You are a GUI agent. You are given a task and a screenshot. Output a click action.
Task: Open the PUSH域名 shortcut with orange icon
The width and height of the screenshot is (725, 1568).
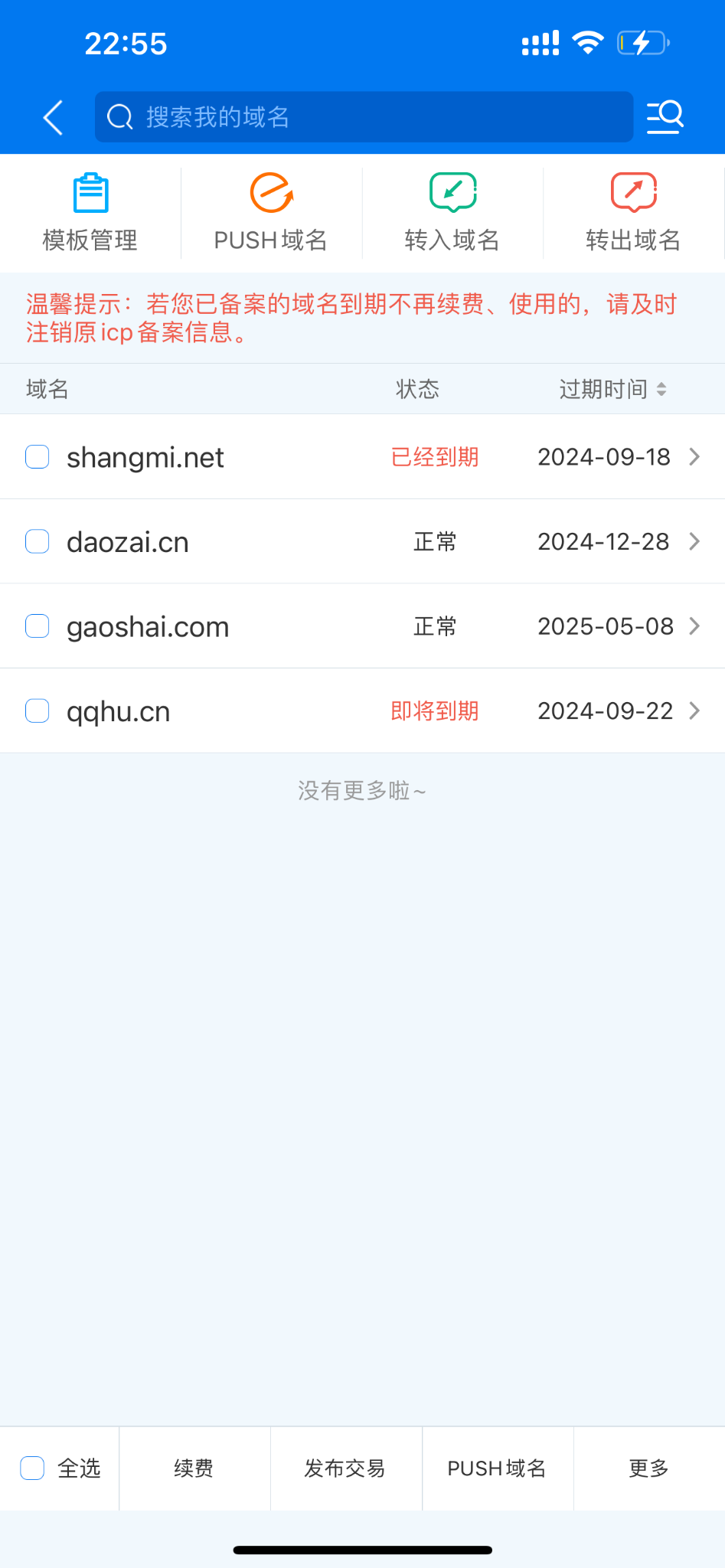[271, 213]
